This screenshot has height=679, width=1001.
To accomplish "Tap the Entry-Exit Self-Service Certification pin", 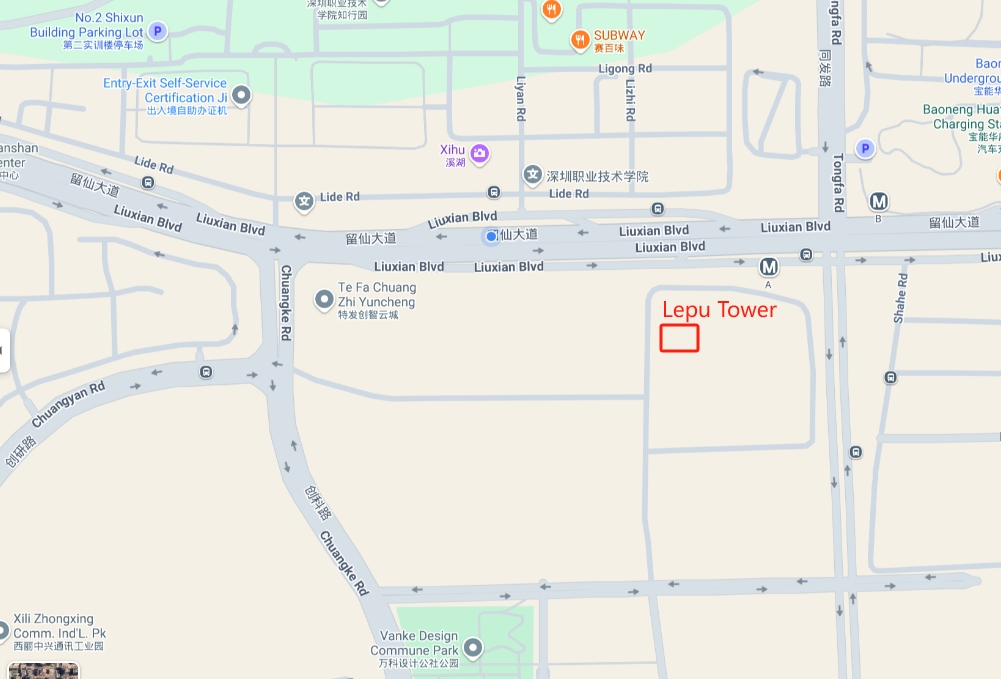I will click(x=241, y=96).
